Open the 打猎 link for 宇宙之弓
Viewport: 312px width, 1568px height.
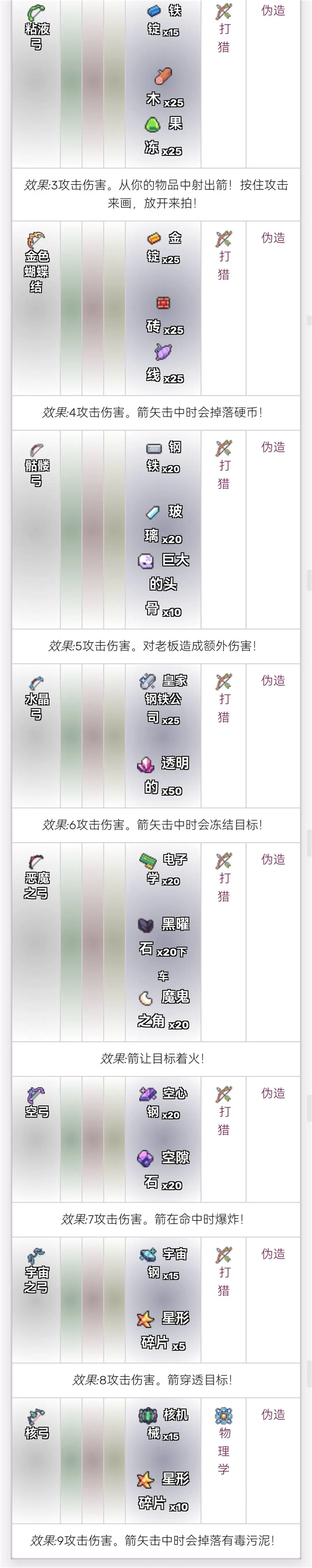point(224,1281)
